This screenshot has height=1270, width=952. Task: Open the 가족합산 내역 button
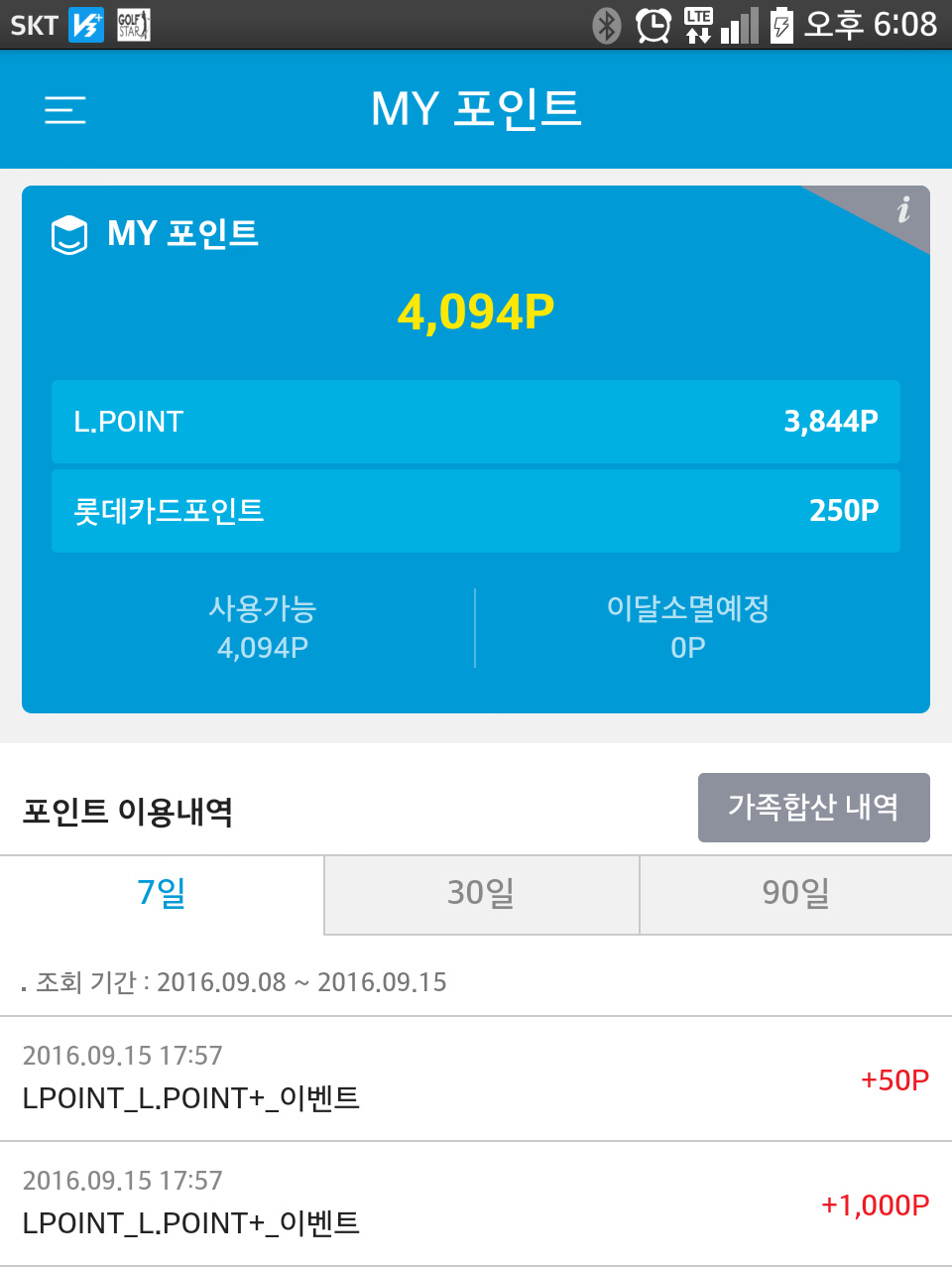click(x=813, y=807)
